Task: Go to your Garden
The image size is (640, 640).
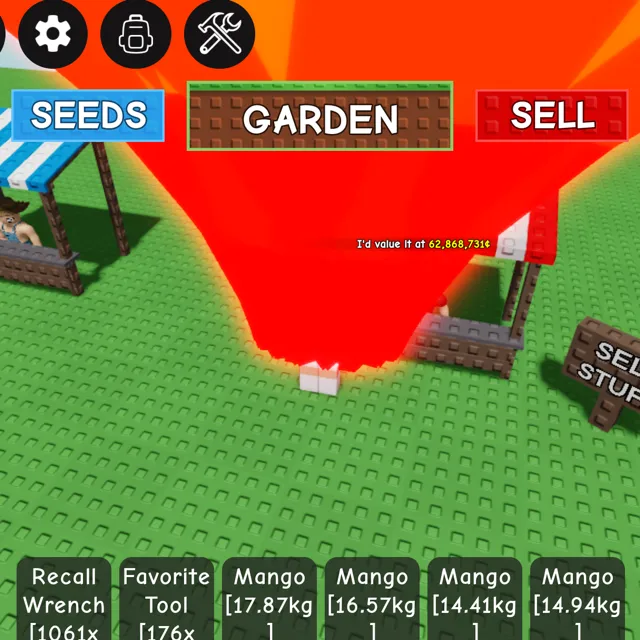Action: (x=320, y=118)
